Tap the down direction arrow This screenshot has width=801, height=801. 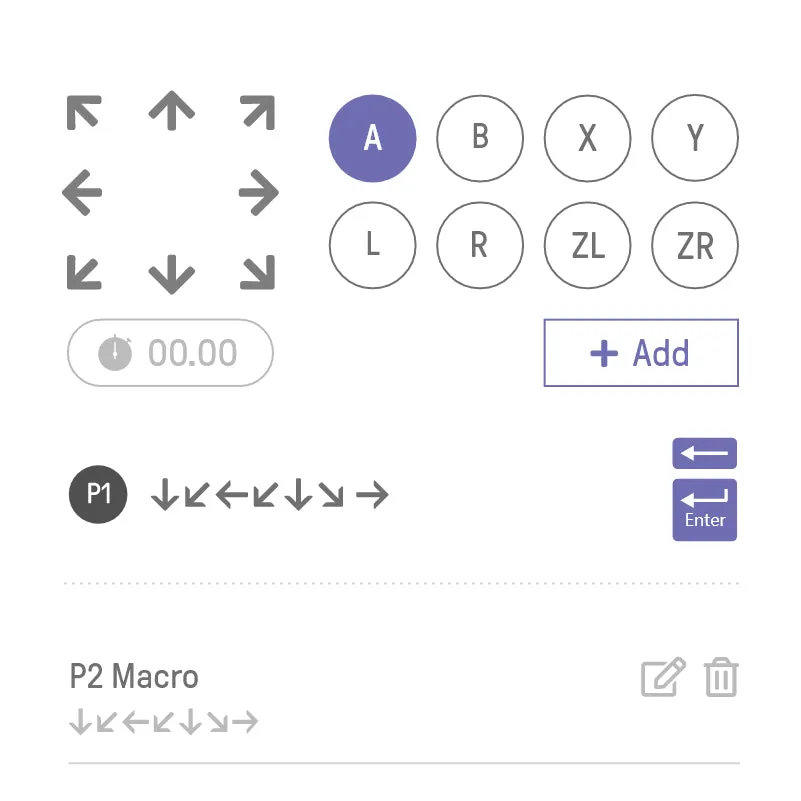point(172,273)
